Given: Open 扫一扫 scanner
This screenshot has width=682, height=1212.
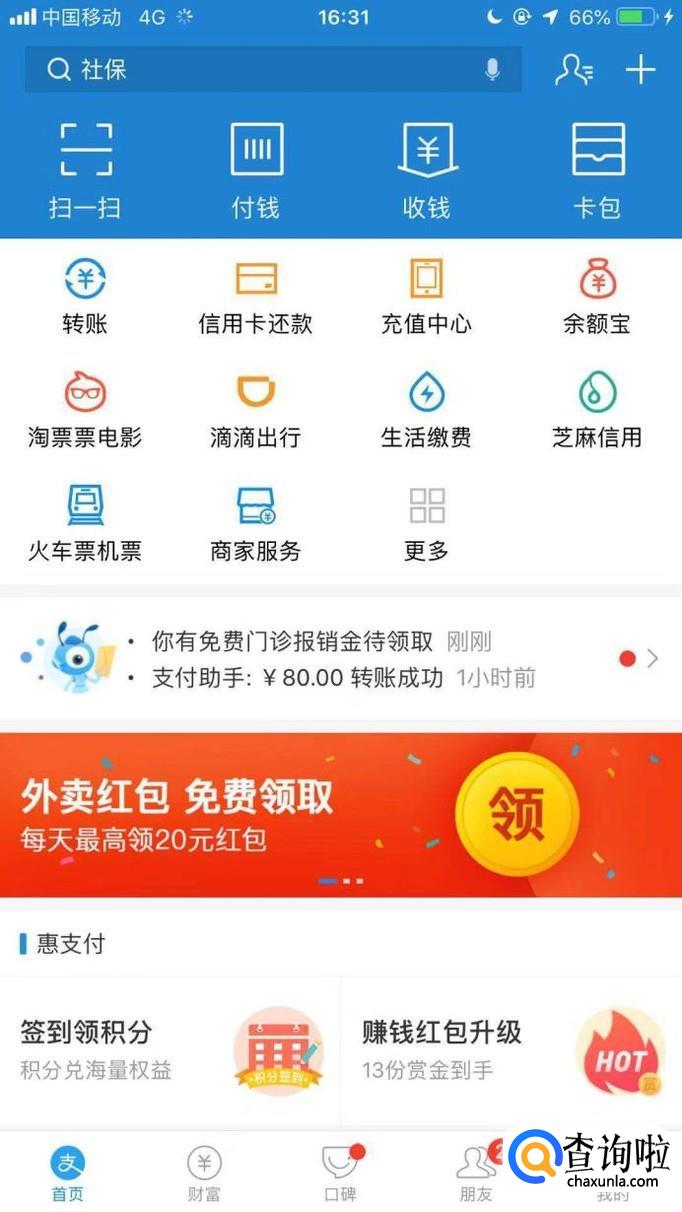Looking at the screenshot, I should pyautogui.click(x=85, y=168).
